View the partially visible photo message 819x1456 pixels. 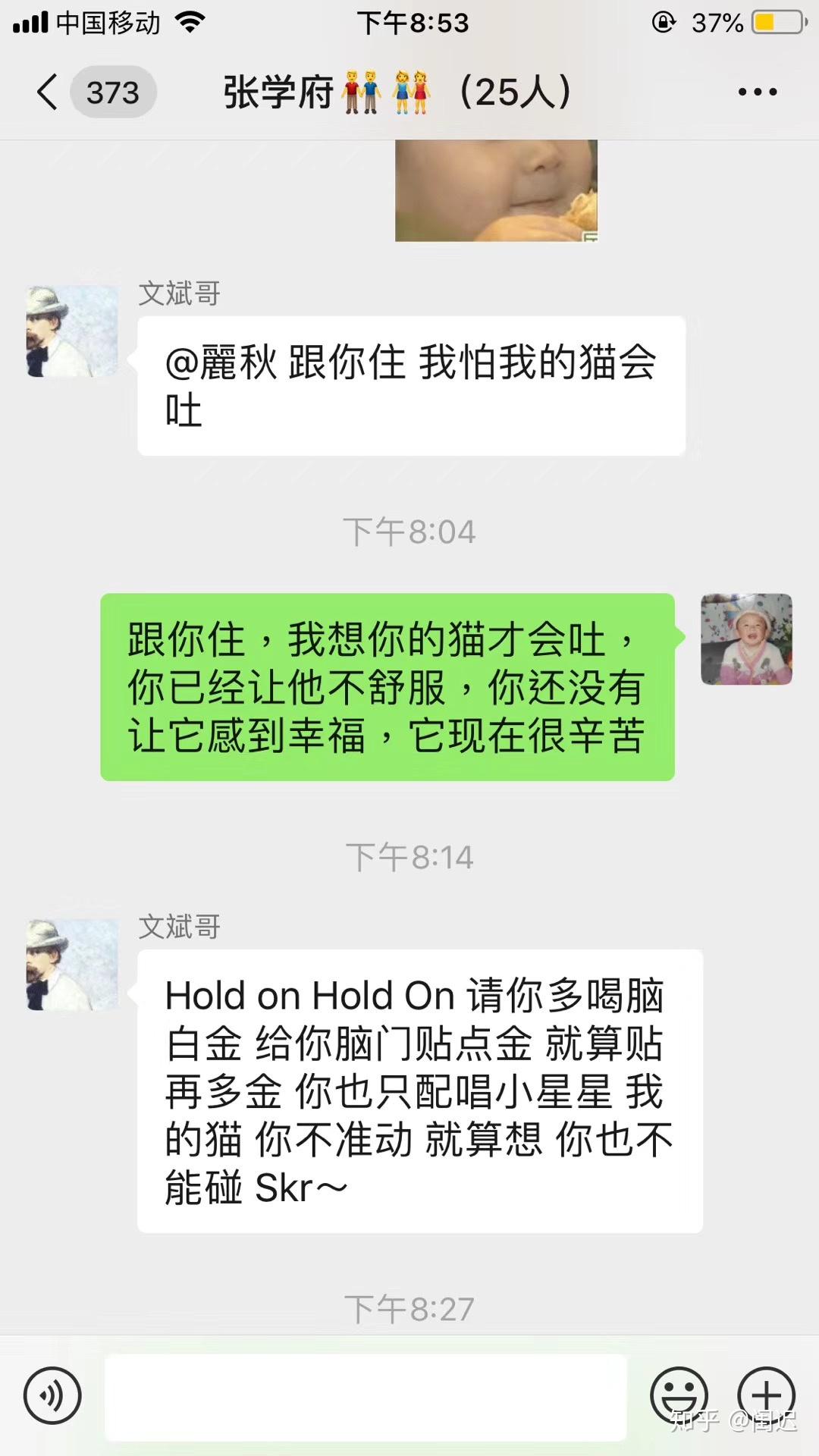[x=497, y=191]
